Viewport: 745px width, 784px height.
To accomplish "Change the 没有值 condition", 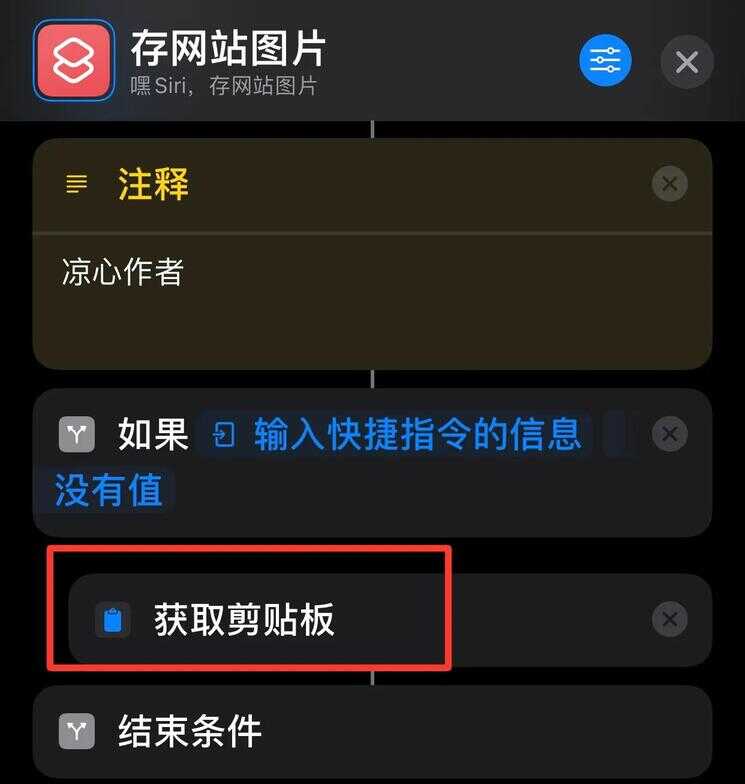I will [108, 491].
